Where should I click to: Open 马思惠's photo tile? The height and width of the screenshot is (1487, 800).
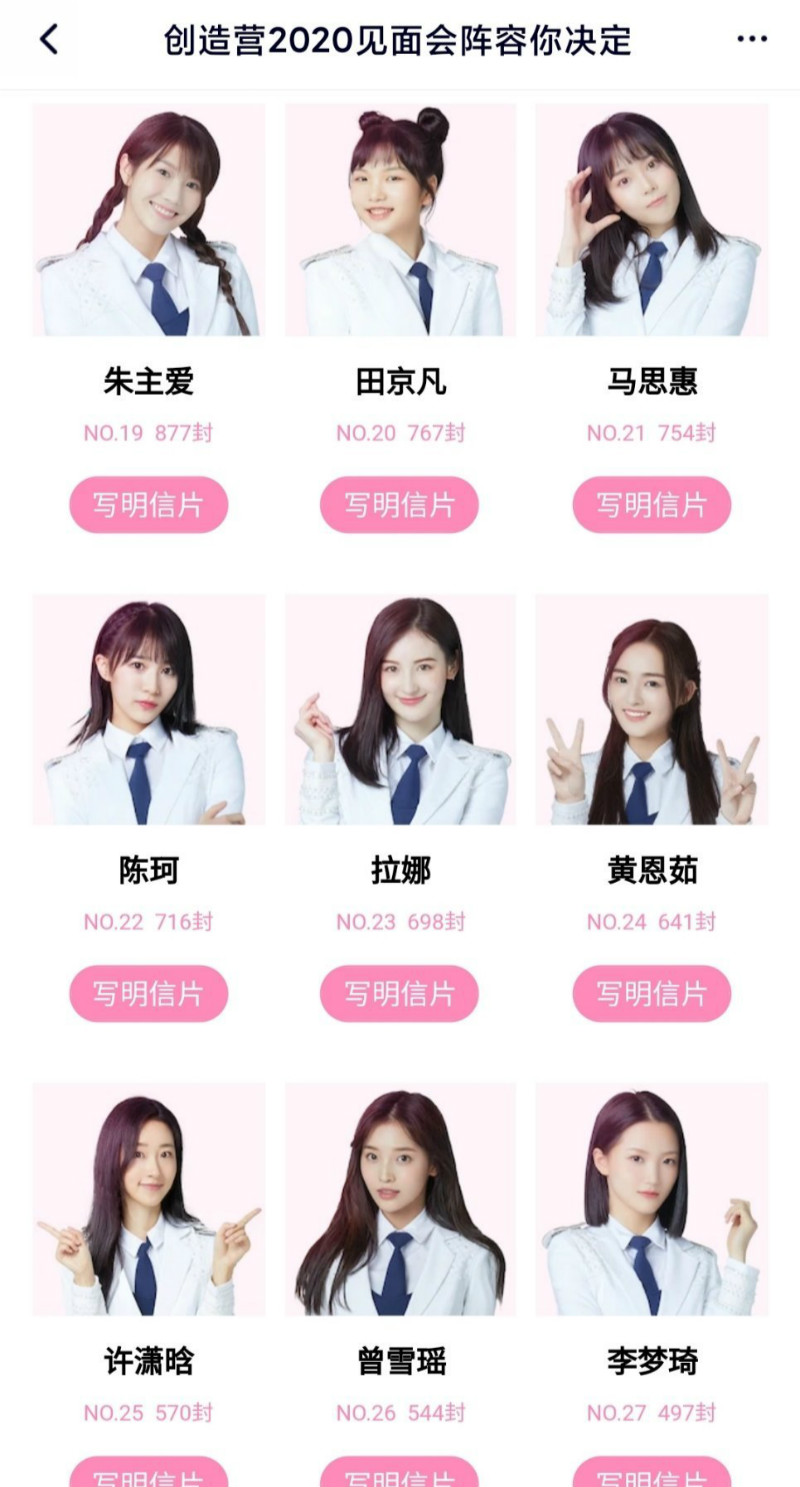(652, 220)
